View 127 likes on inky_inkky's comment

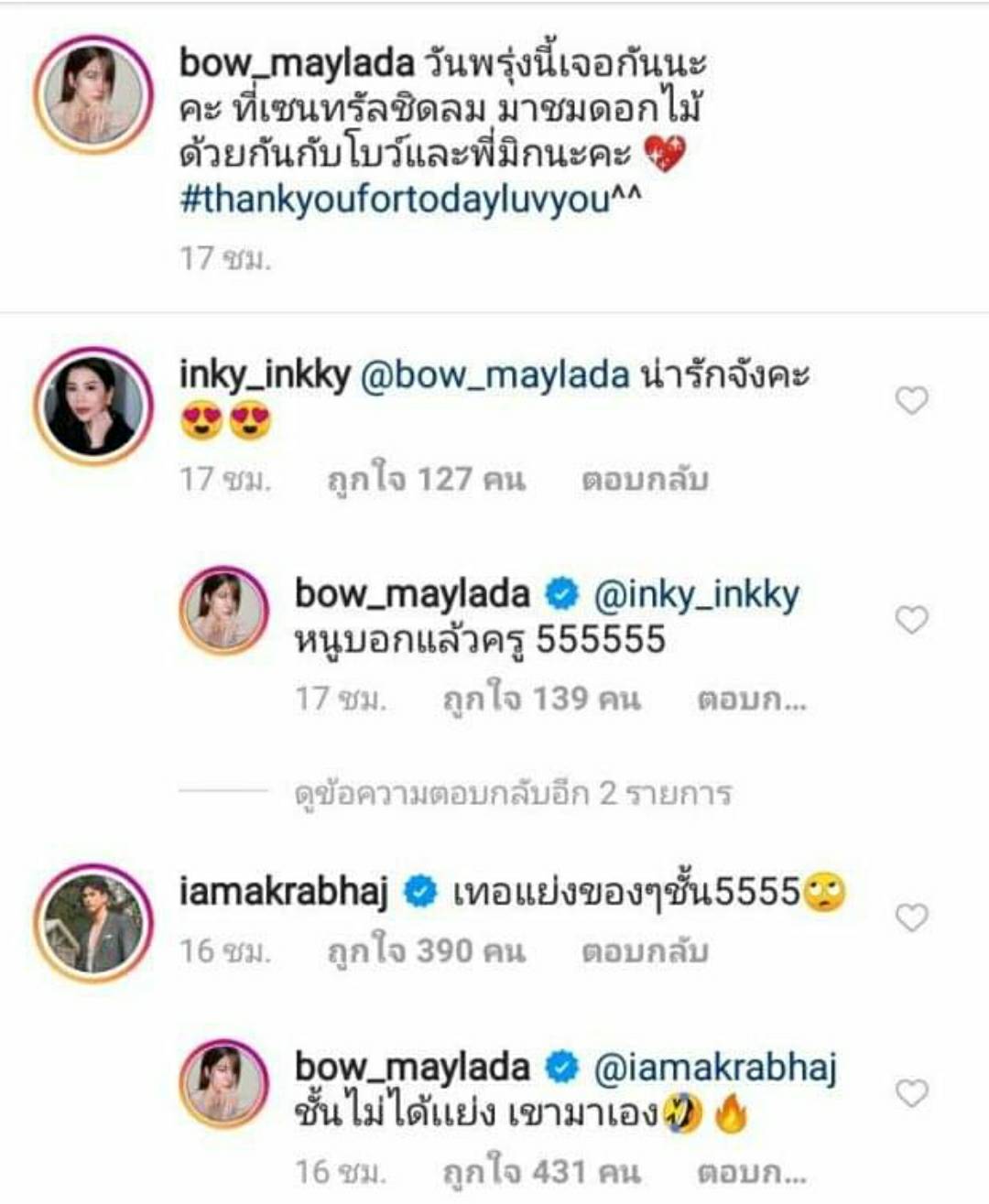click(426, 480)
